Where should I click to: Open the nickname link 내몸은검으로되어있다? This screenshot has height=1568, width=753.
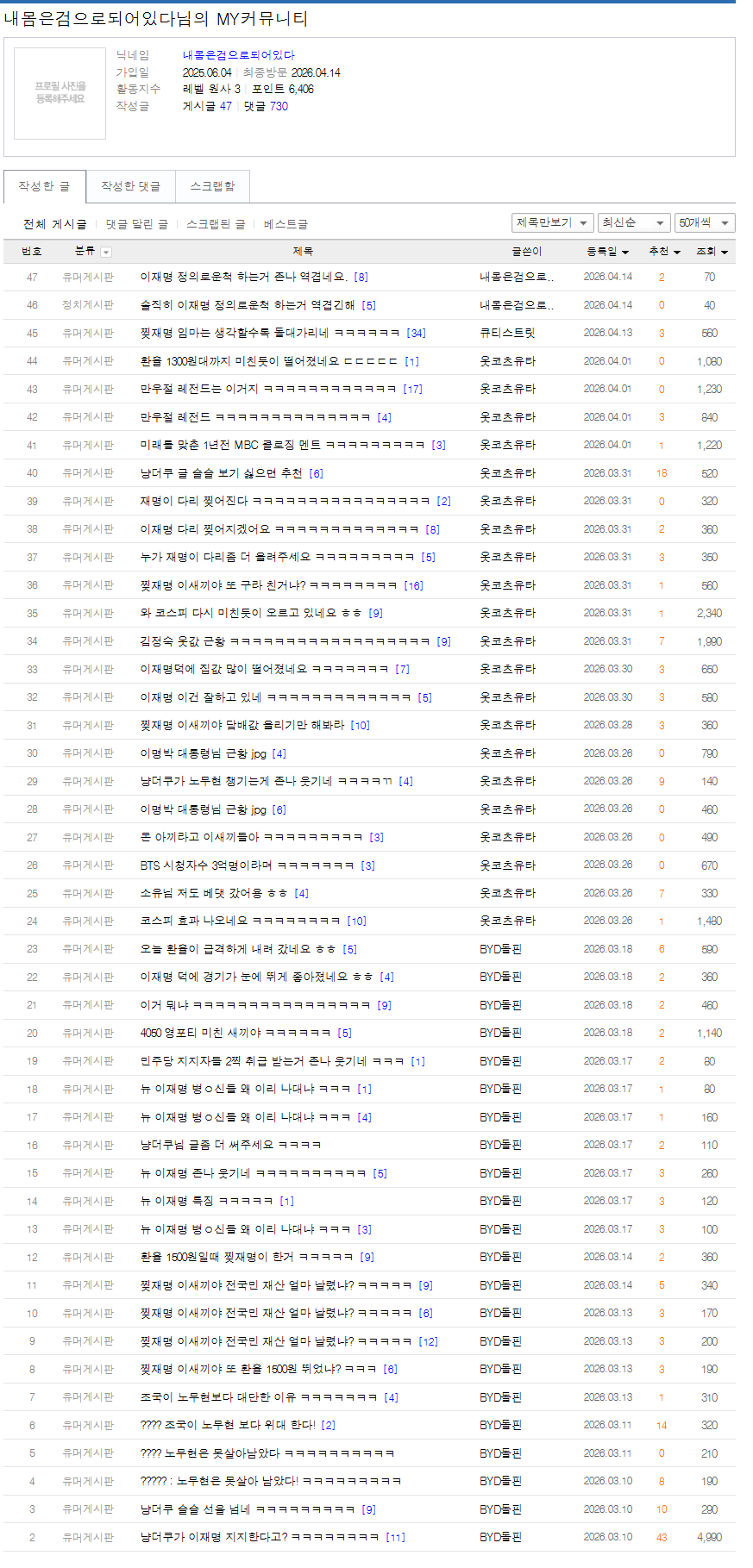(x=237, y=54)
